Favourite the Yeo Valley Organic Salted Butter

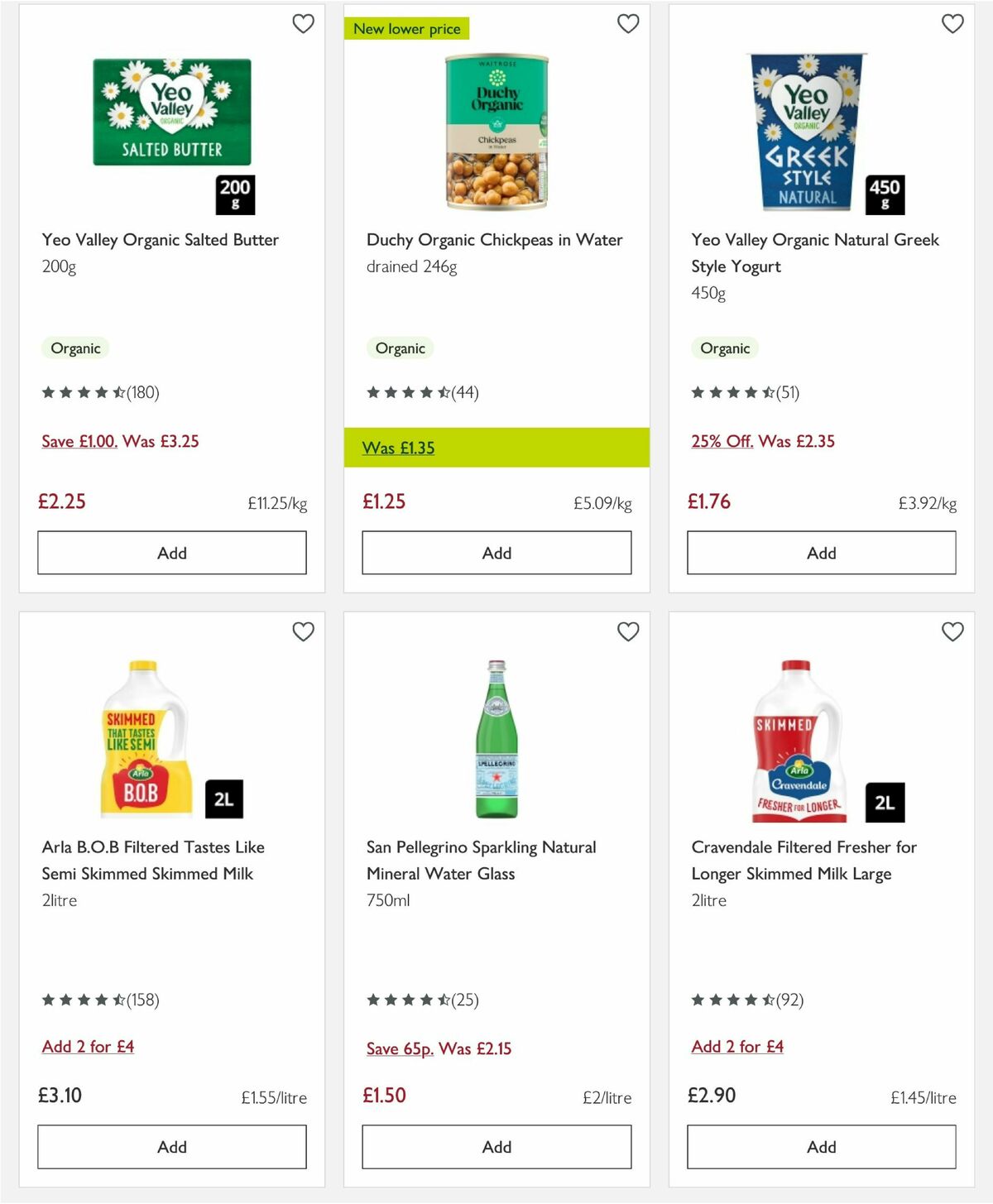[303, 24]
